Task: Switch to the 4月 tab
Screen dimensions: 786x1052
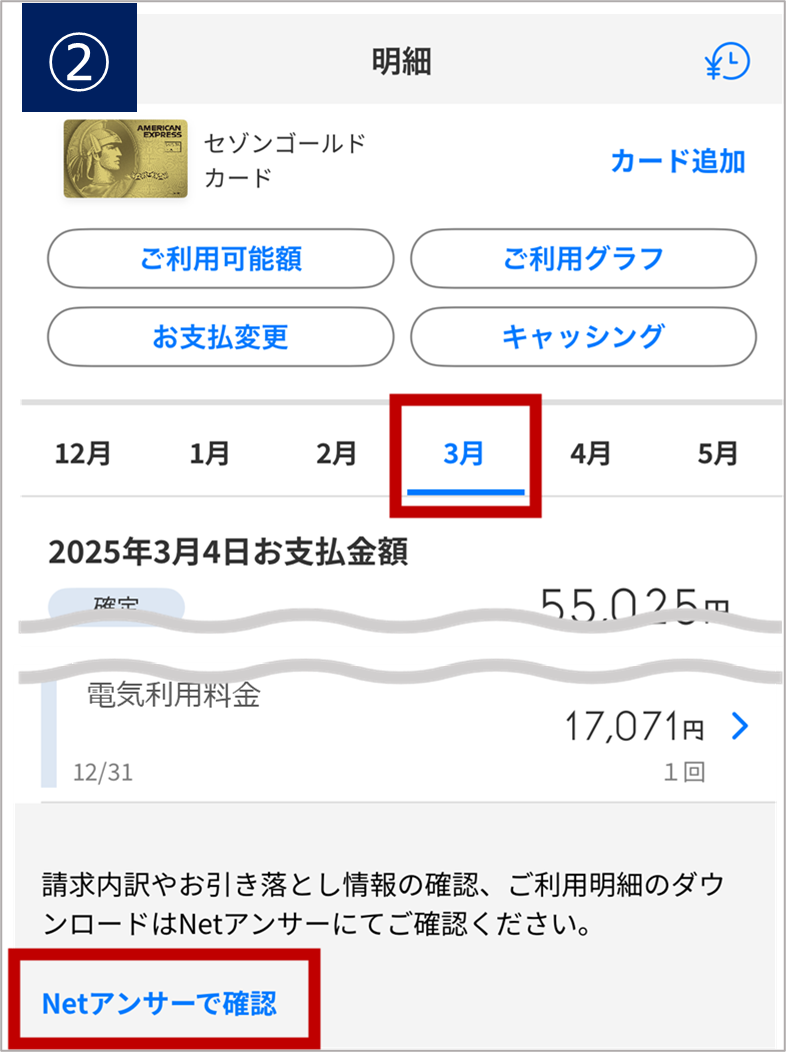Action: [x=591, y=454]
